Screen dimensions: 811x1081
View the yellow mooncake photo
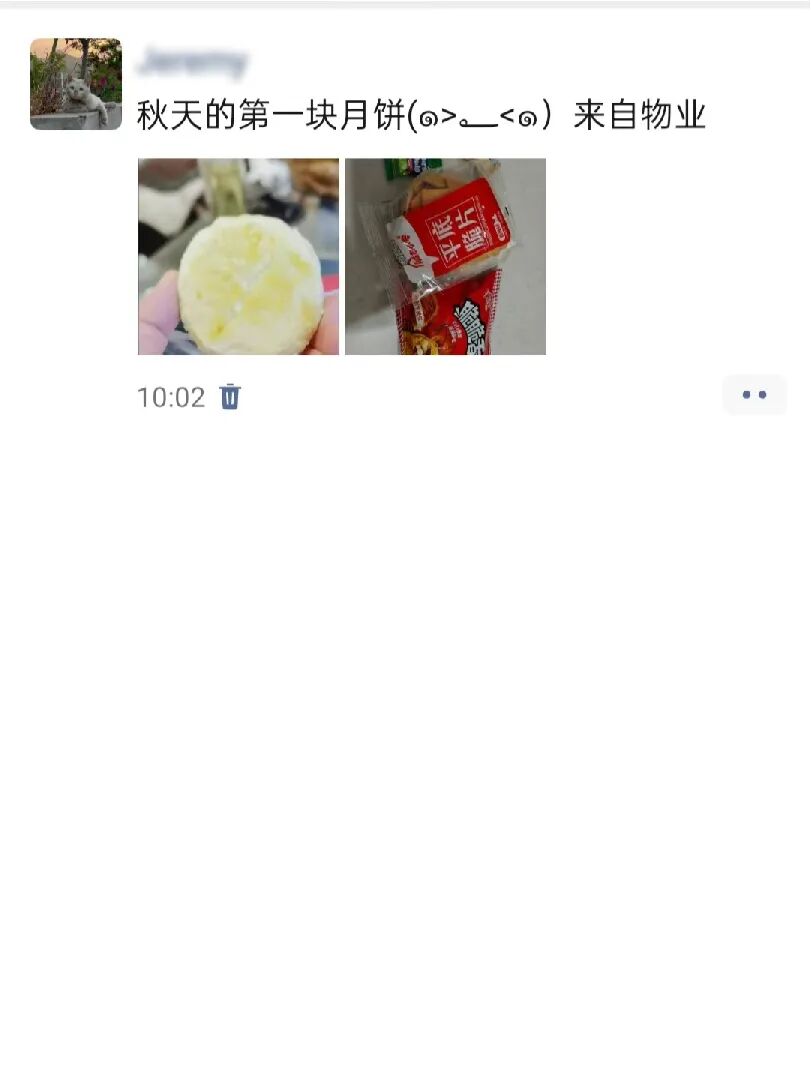[239, 256]
